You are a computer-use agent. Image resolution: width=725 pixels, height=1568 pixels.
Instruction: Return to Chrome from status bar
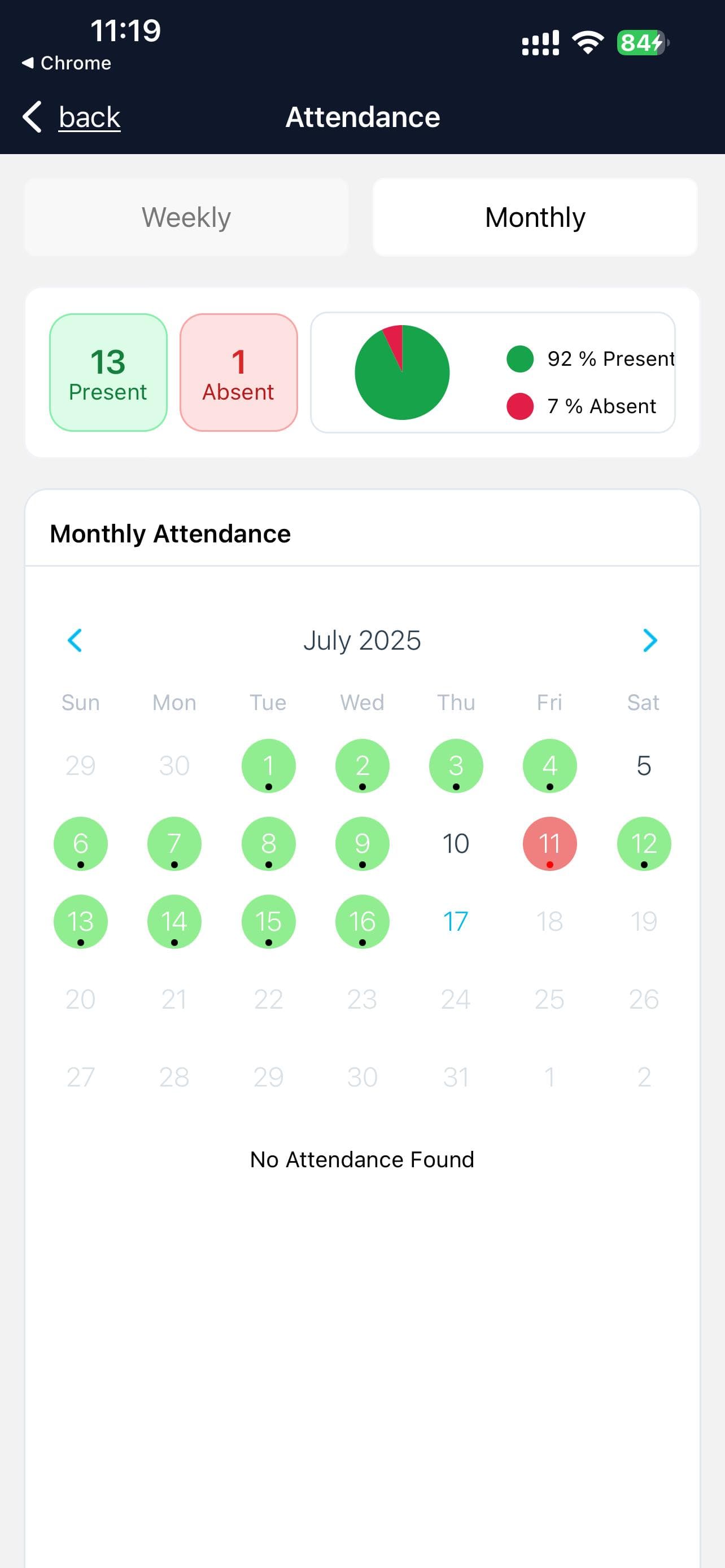point(67,63)
